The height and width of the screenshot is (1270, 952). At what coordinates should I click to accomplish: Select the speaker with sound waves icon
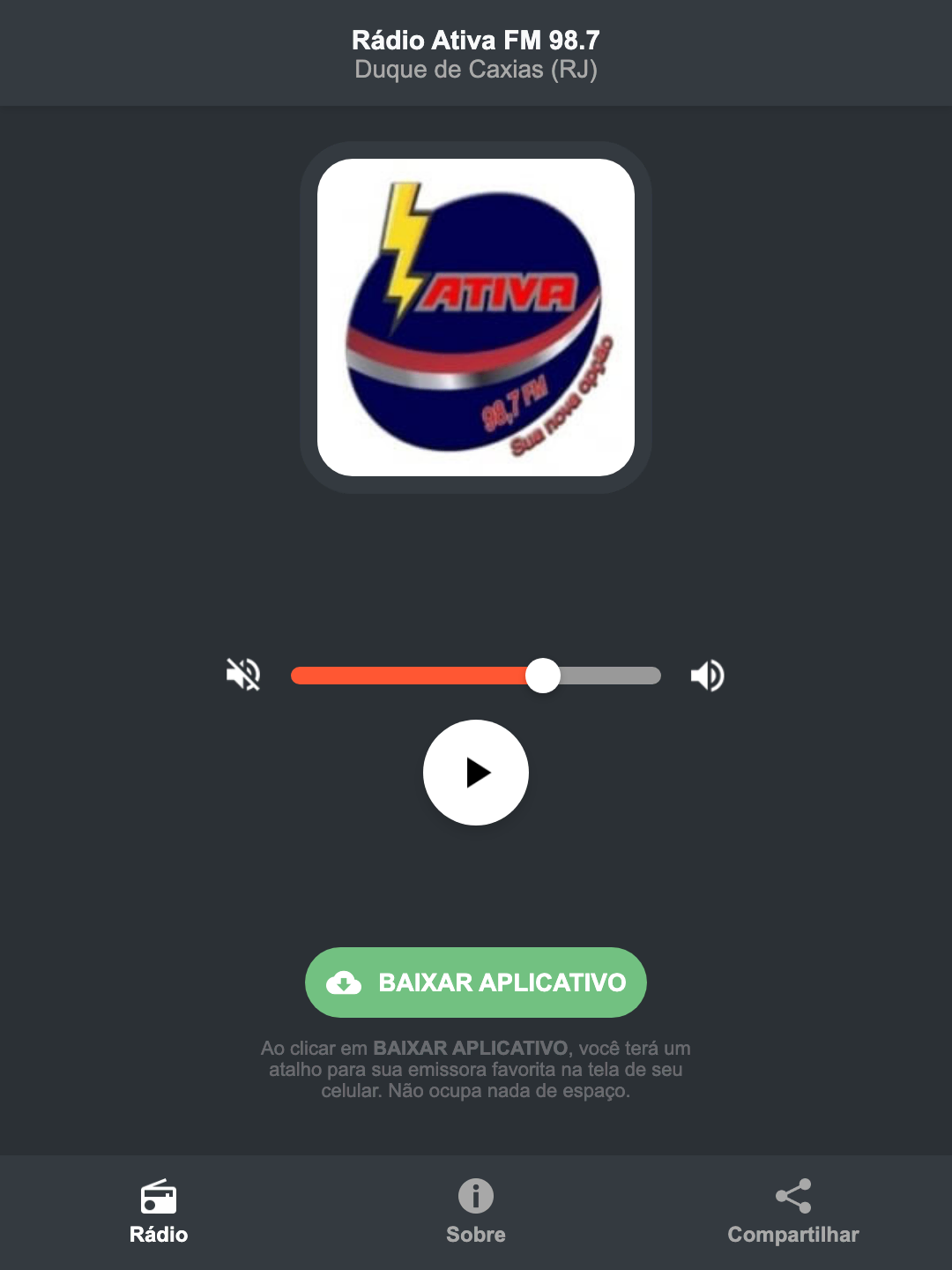[706, 675]
